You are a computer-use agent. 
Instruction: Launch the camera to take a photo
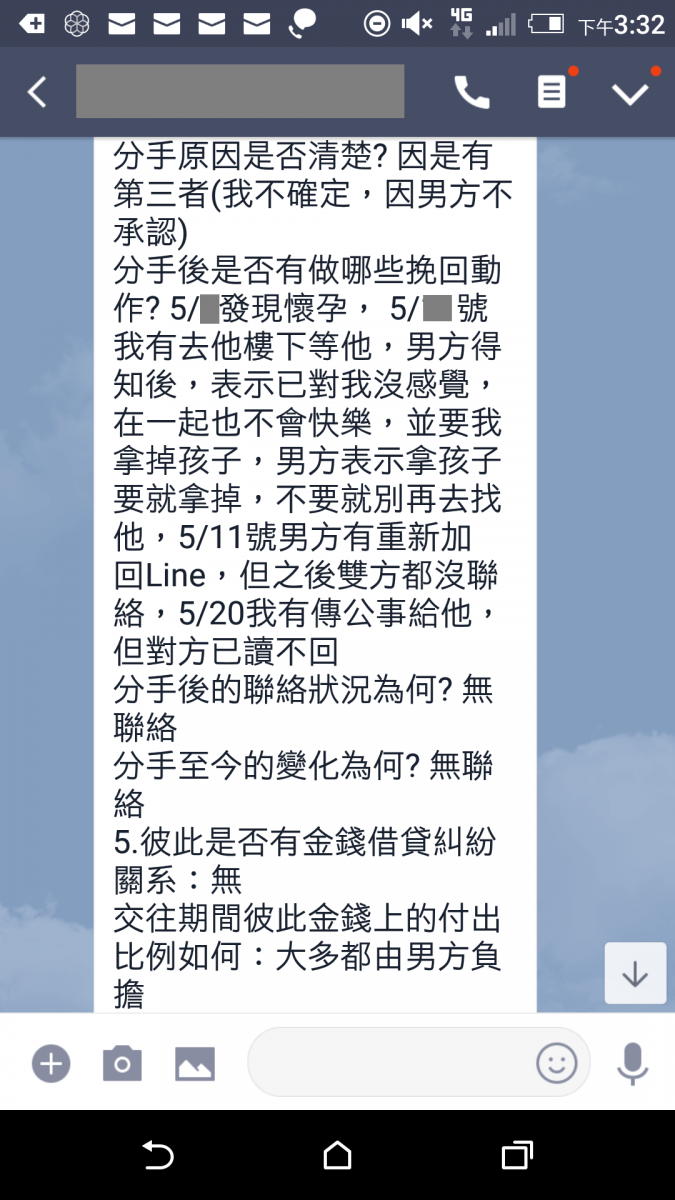(122, 1063)
